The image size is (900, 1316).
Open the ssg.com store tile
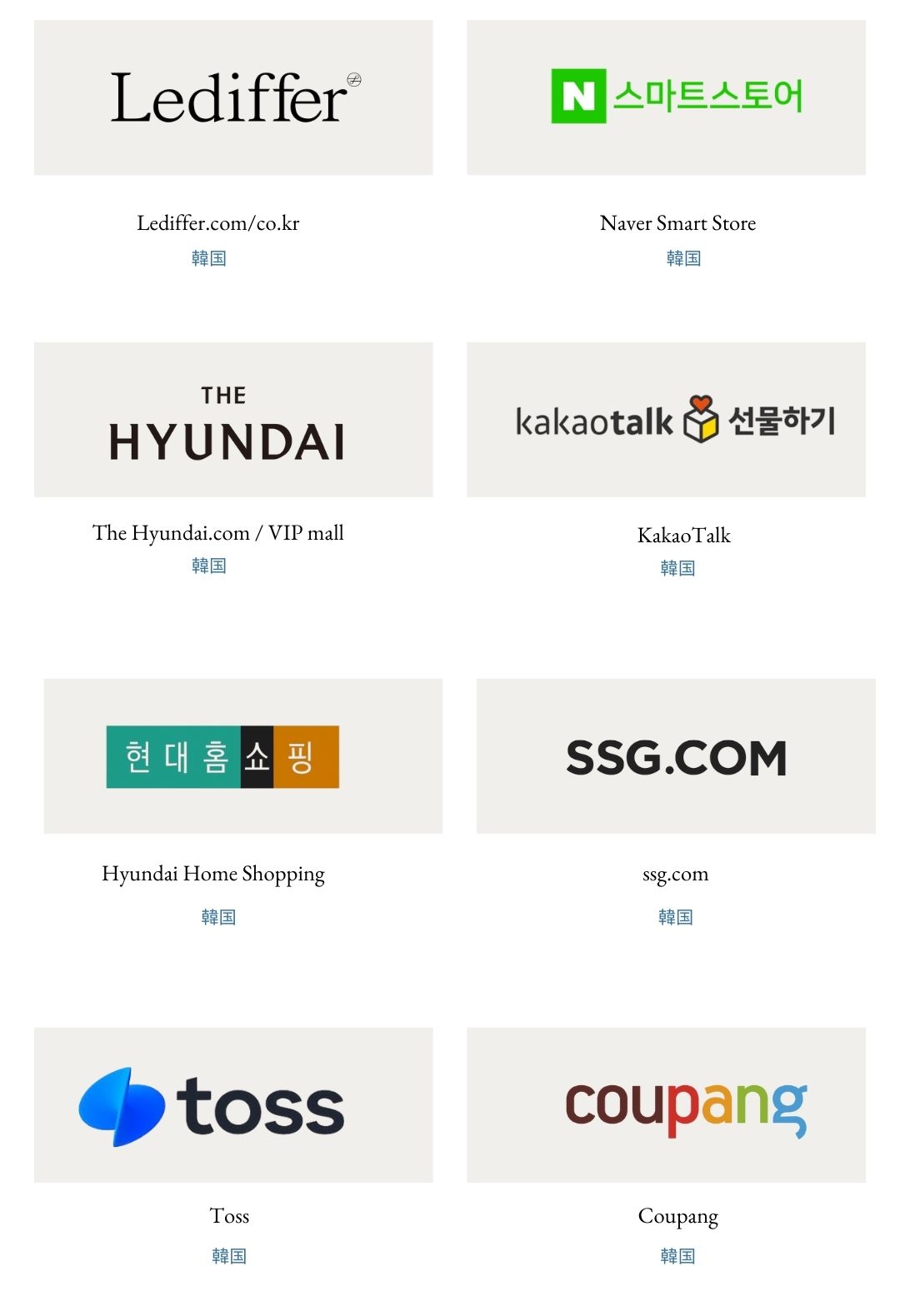[676, 755]
